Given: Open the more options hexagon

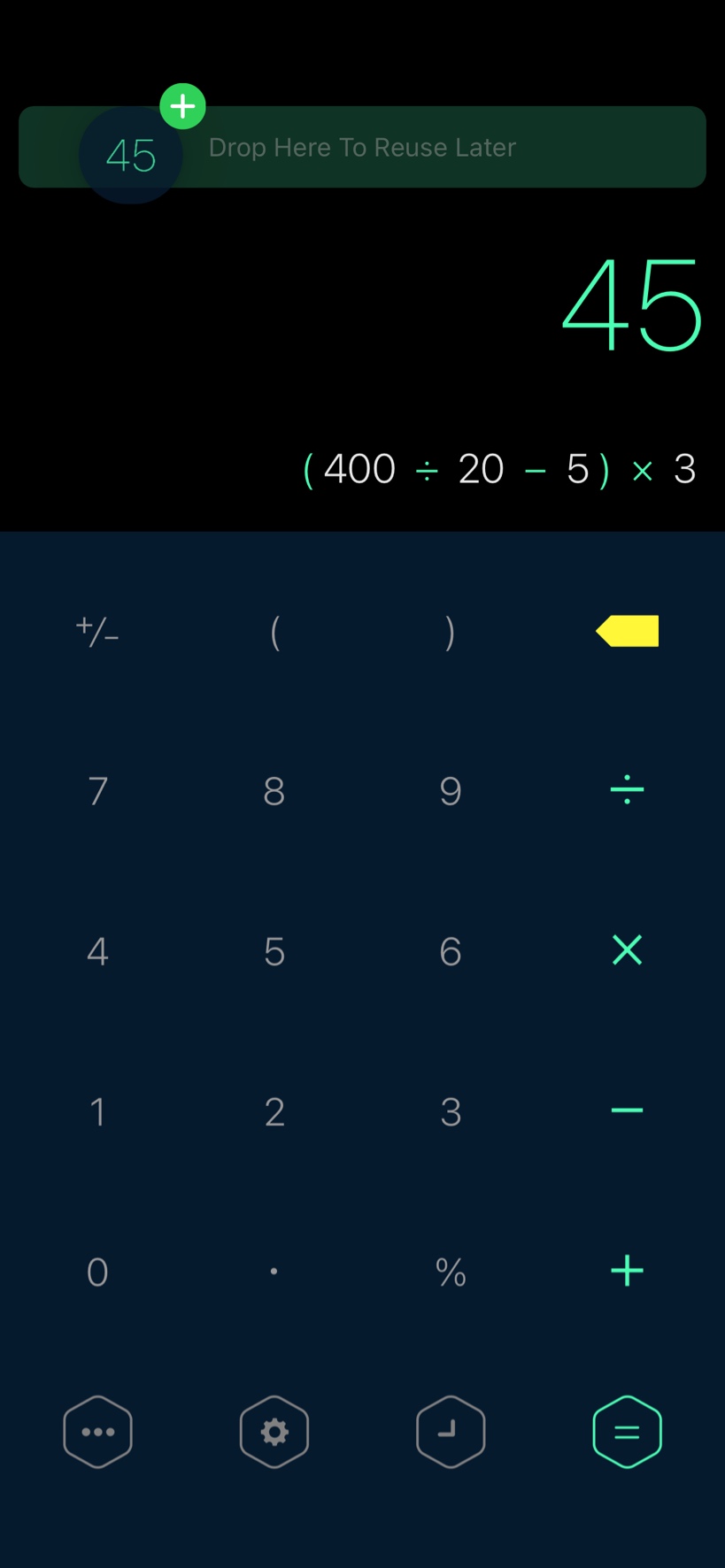Looking at the screenshot, I should (x=97, y=1432).
